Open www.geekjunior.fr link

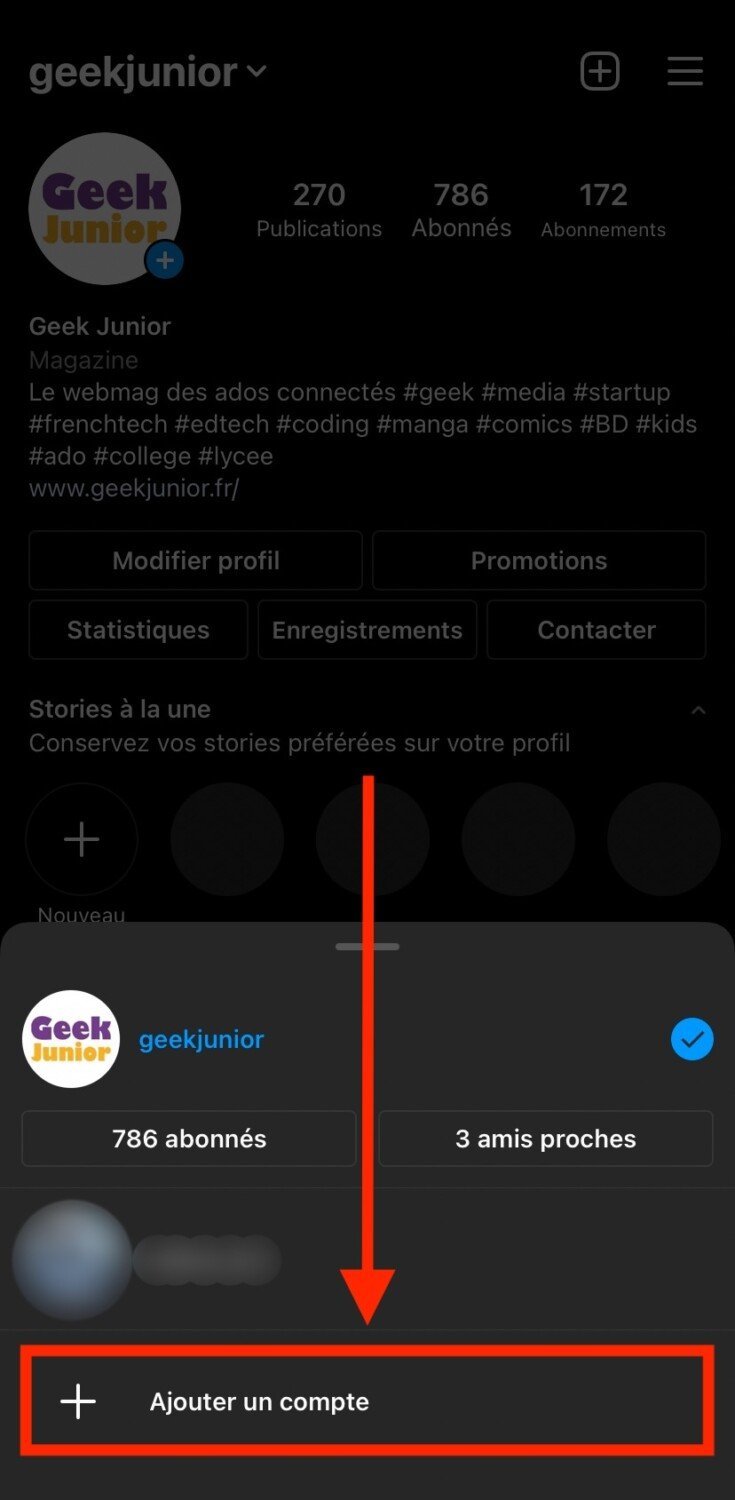134,488
